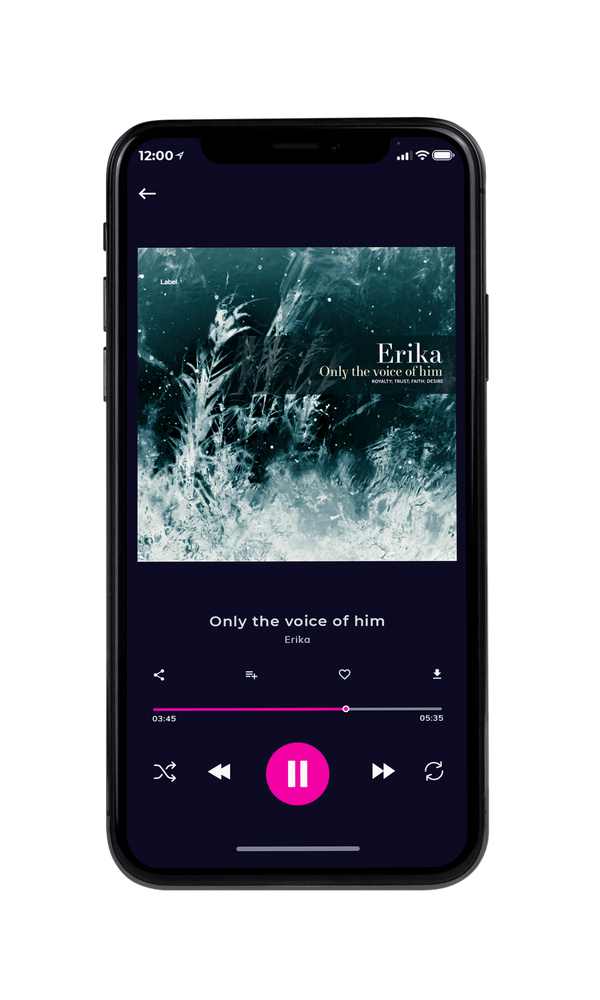Open the Erika album cover art
The image size is (600, 1000).
pyautogui.click(x=297, y=404)
